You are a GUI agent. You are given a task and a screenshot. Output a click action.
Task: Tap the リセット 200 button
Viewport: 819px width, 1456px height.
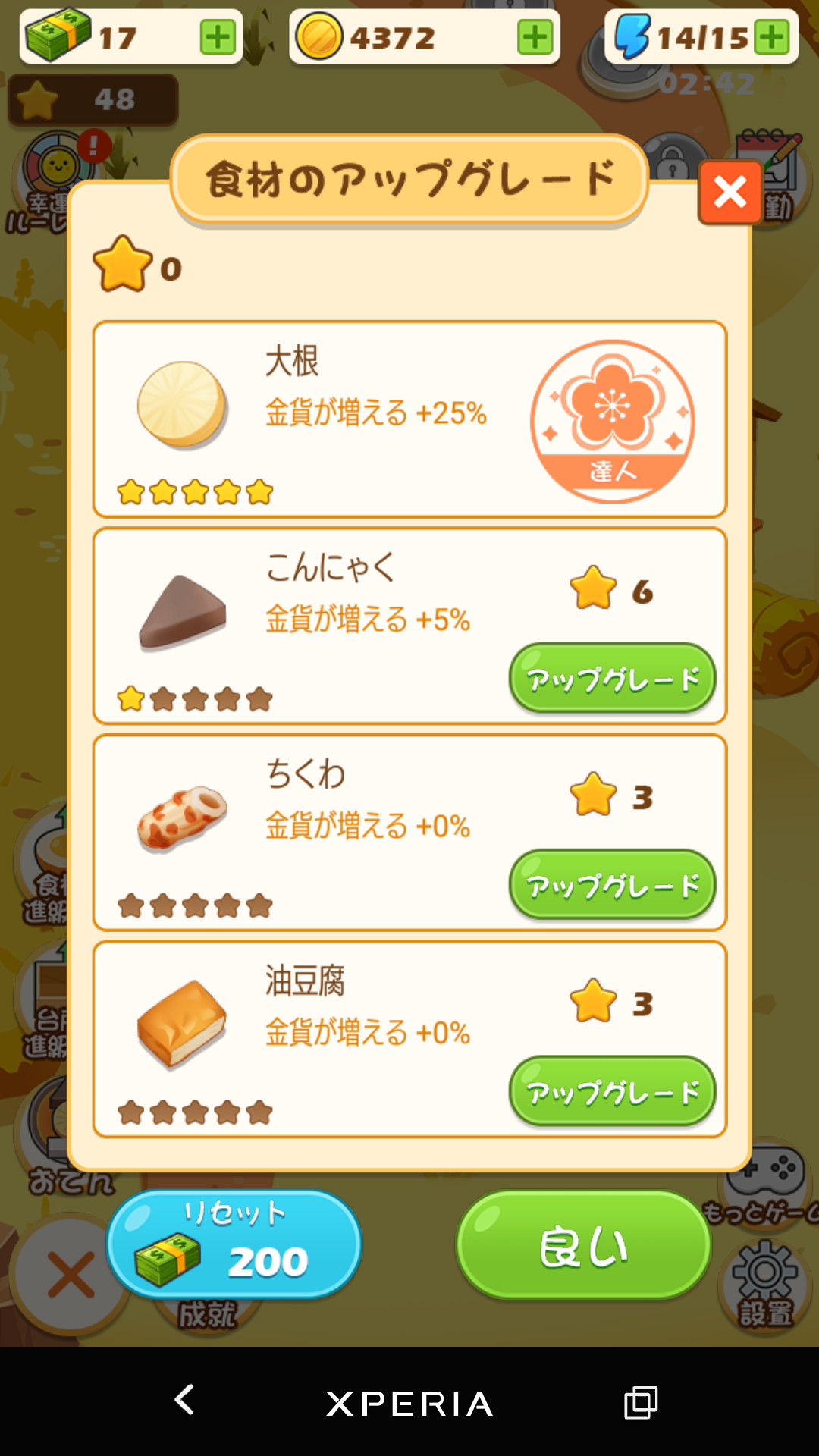coord(234,1244)
